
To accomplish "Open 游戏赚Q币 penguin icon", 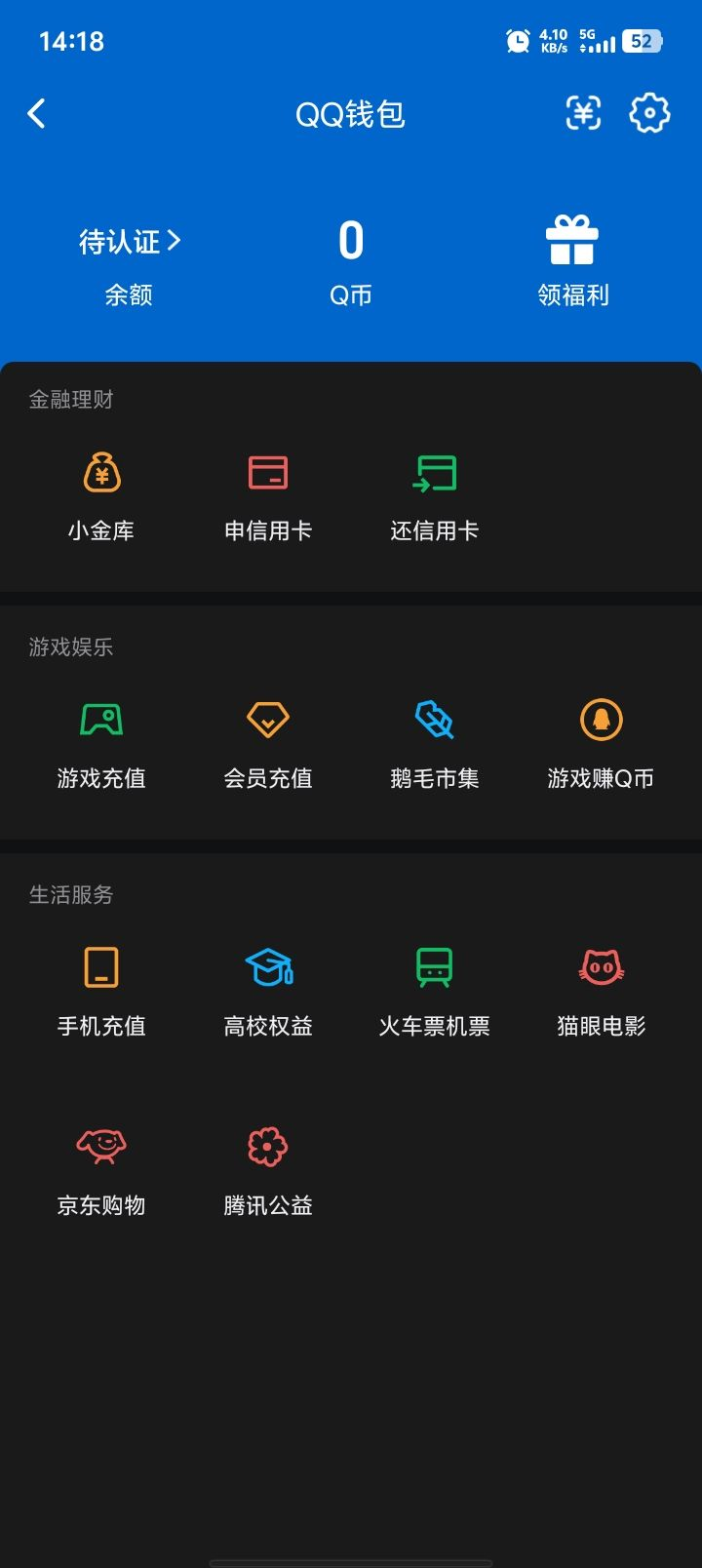I will tap(601, 719).
